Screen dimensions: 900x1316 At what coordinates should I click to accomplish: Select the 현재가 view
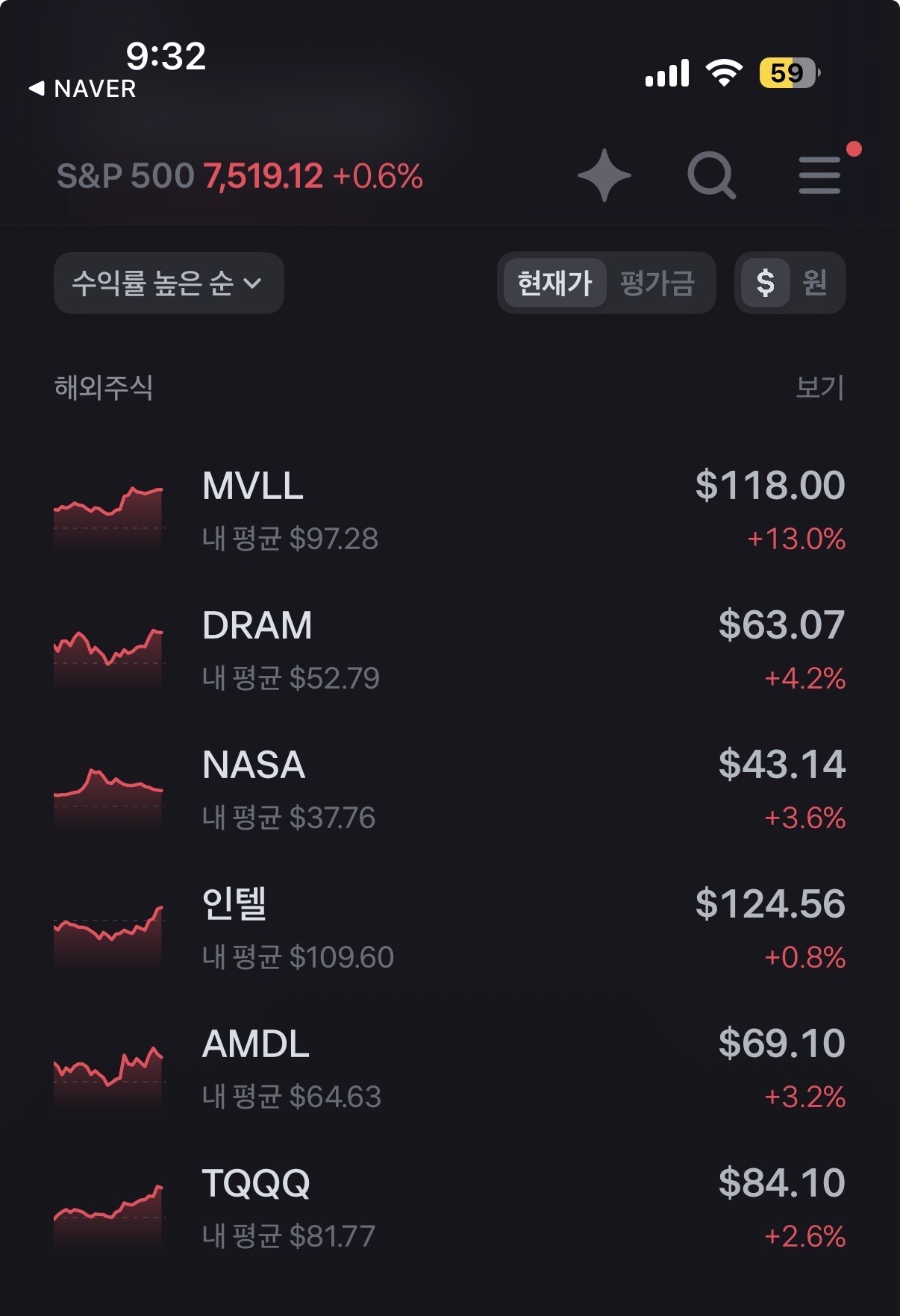(554, 283)
